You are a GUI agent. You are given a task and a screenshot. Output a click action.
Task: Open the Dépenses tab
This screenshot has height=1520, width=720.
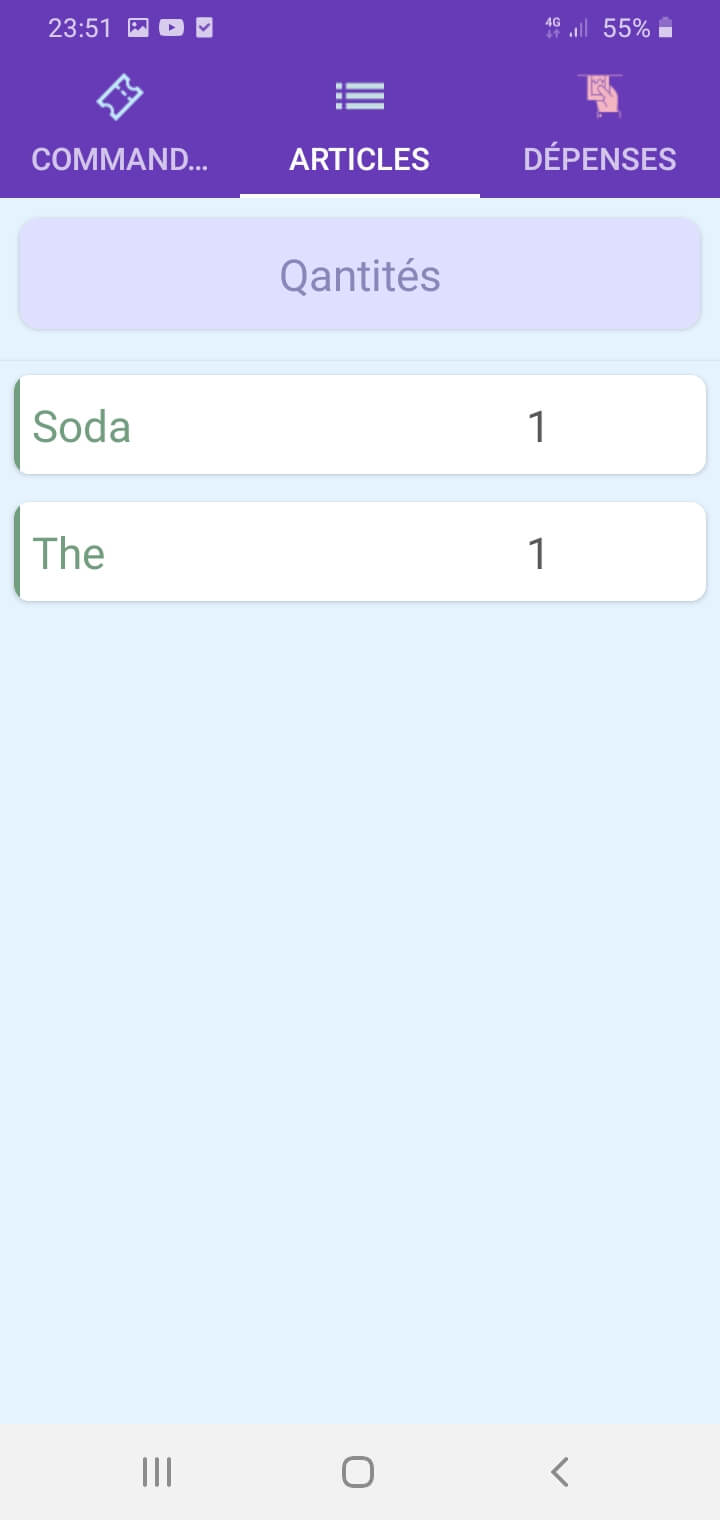point(600,130)
